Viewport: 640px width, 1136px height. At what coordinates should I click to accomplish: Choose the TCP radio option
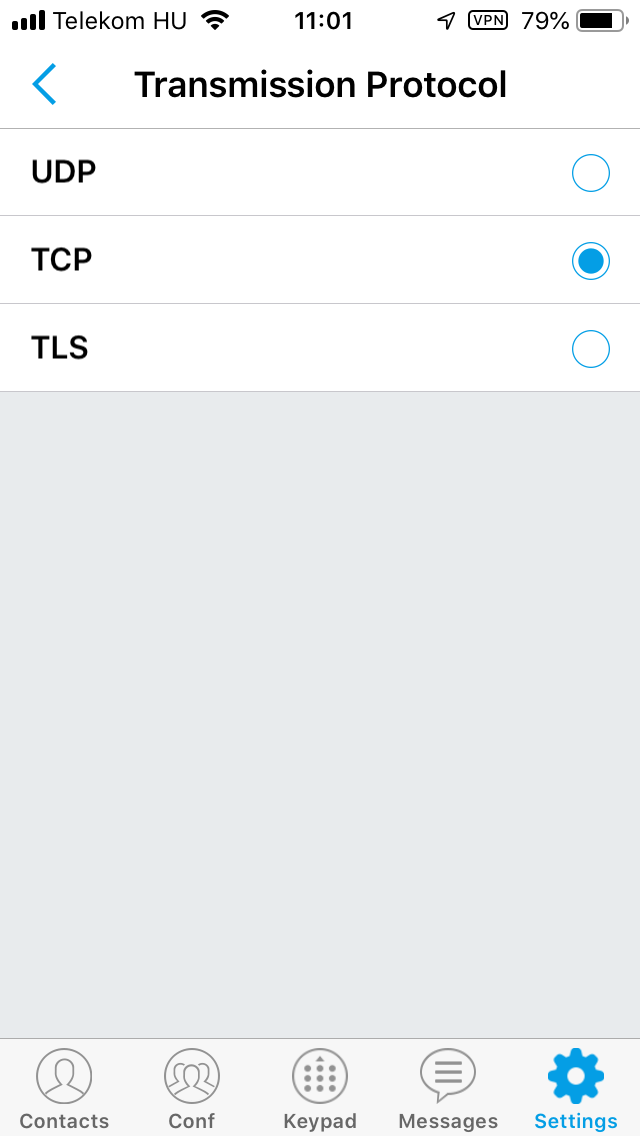pos(320,261)
